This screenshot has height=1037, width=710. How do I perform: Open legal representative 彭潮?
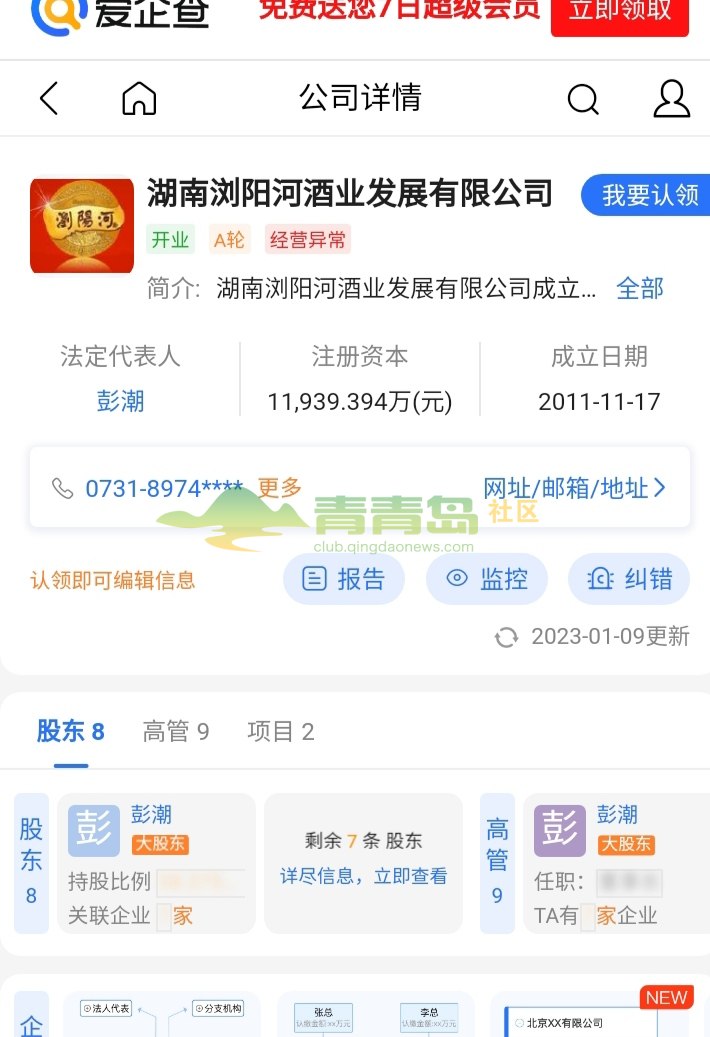[x=120, y=401]
